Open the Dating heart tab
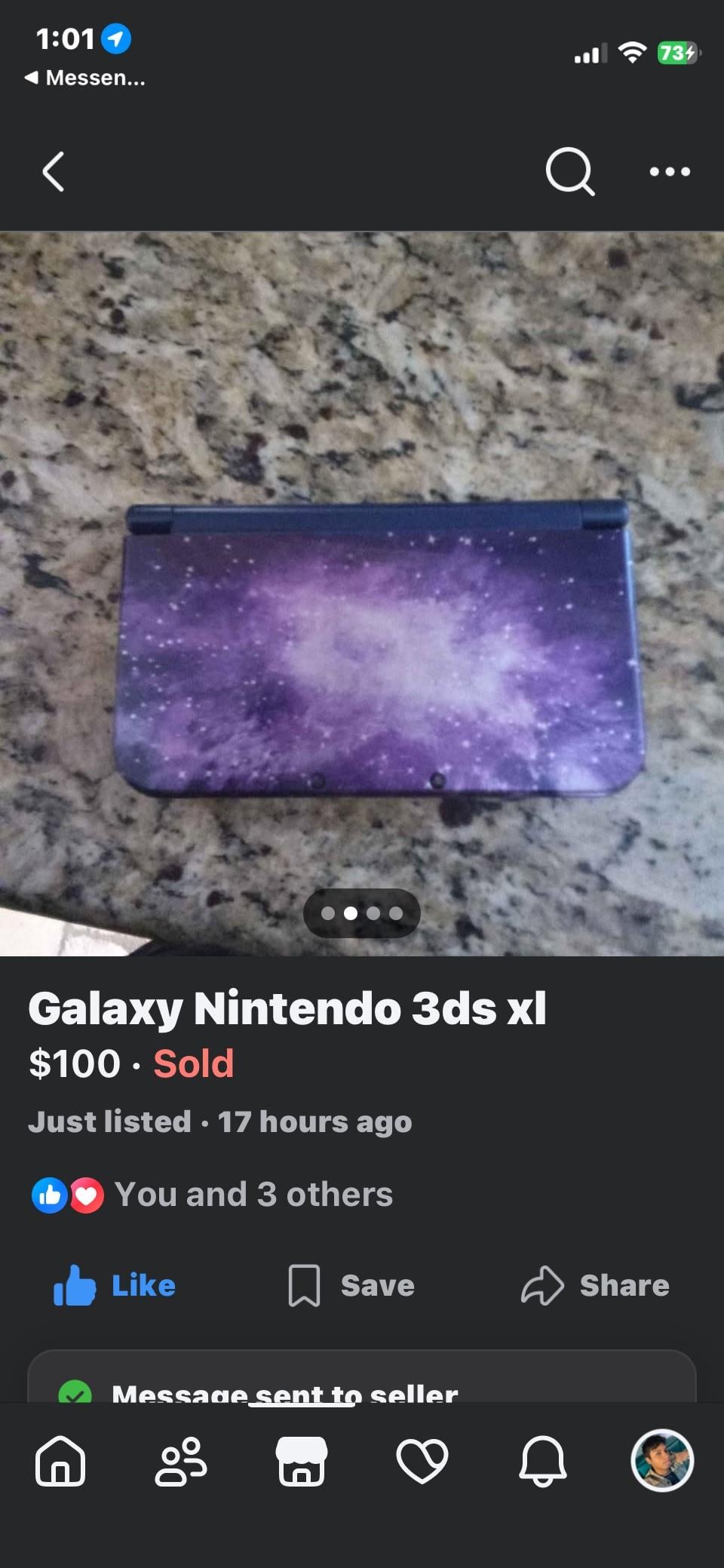The height and width of the screenshot is (1568, 724). point(422,1461)
